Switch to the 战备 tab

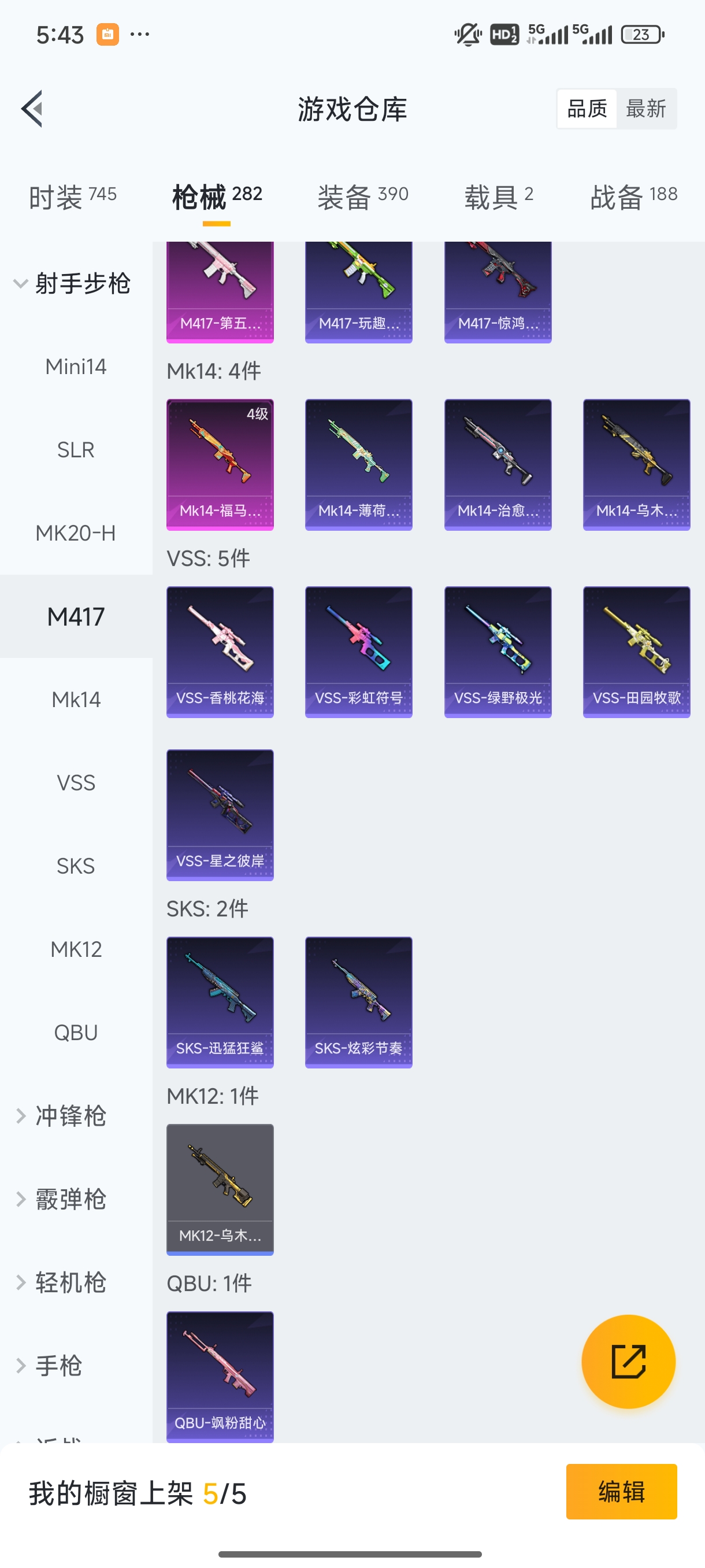pos(633,197)
